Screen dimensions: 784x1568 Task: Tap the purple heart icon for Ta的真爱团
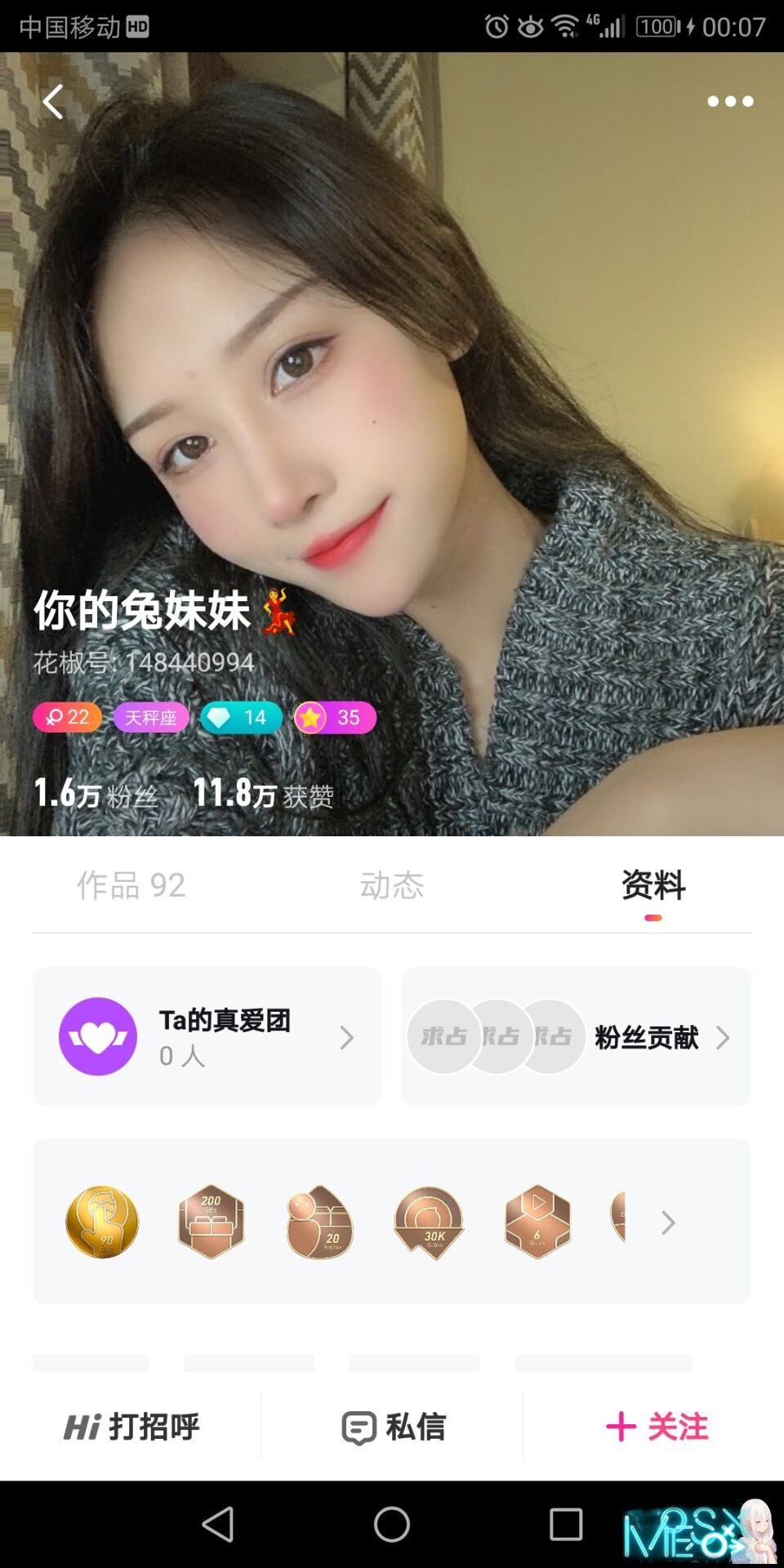97,1036
